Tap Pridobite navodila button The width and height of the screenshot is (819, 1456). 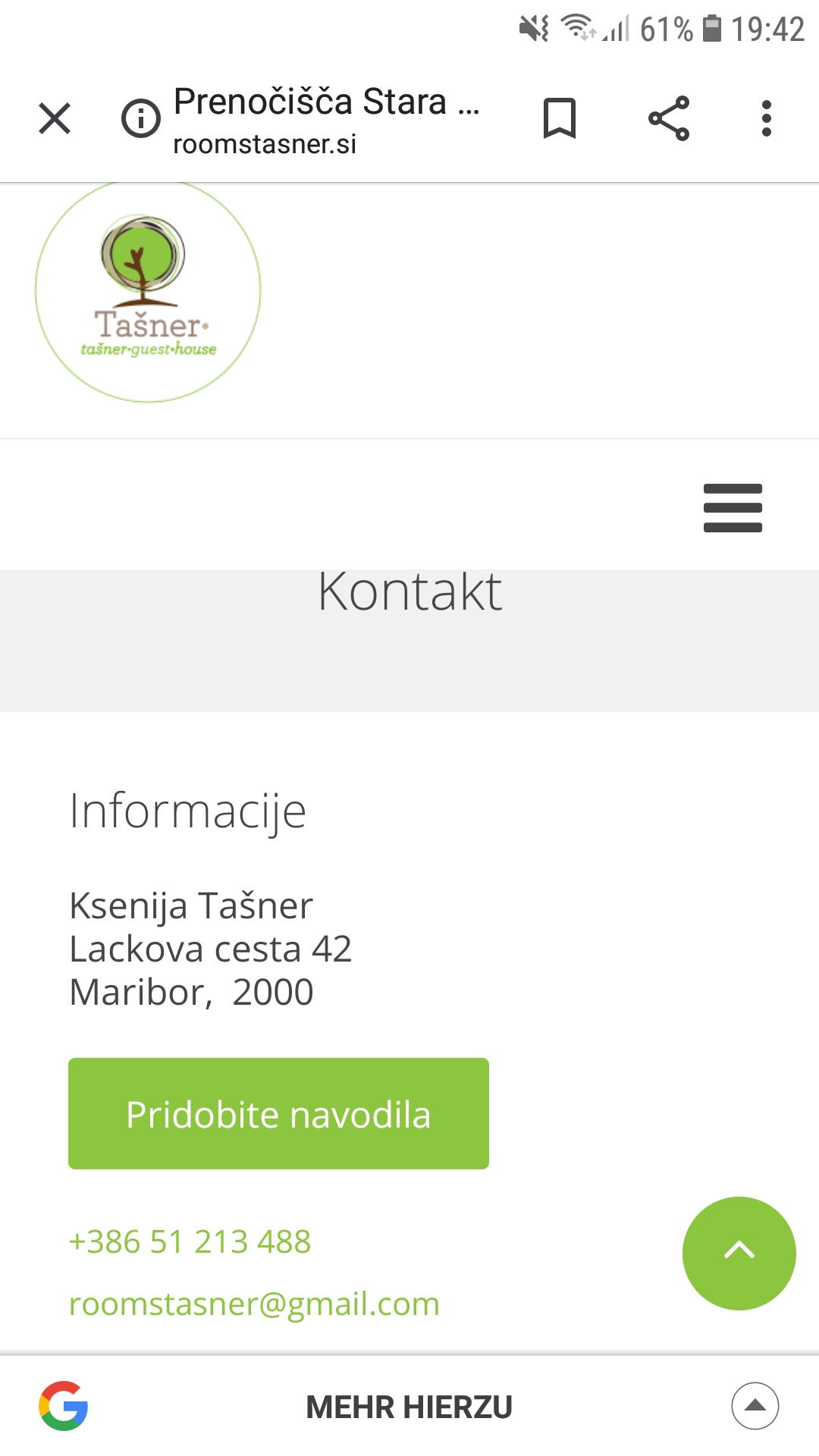pyautogui.click(x=278, y=1113)
